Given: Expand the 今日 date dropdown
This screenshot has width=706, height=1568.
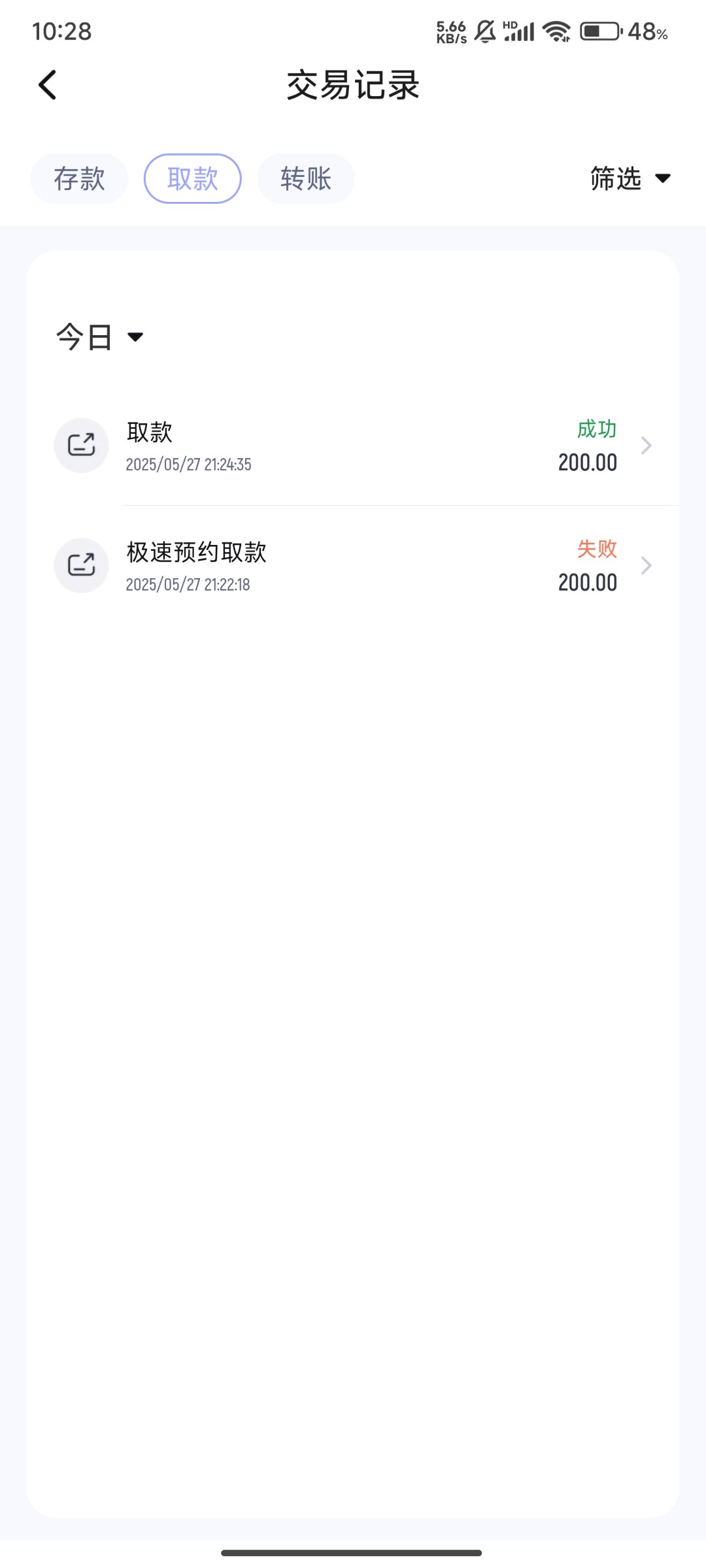Looking at the screenshot, I should (99, 337).
